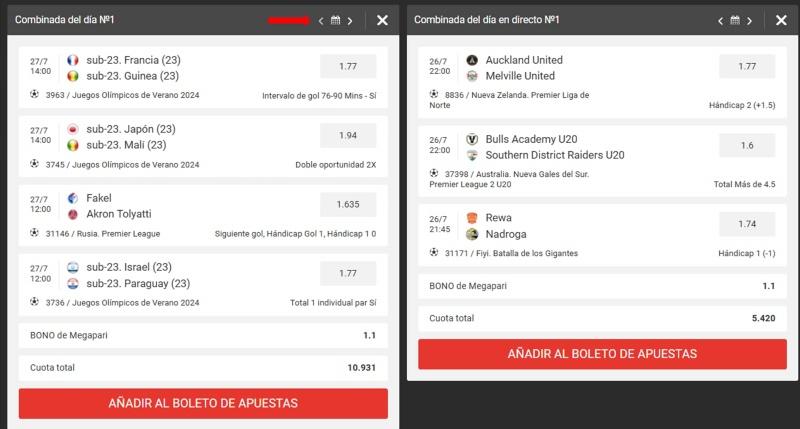
Task: Open the Japón vs Mali sub-23 match
Action: tap(131, 137)
